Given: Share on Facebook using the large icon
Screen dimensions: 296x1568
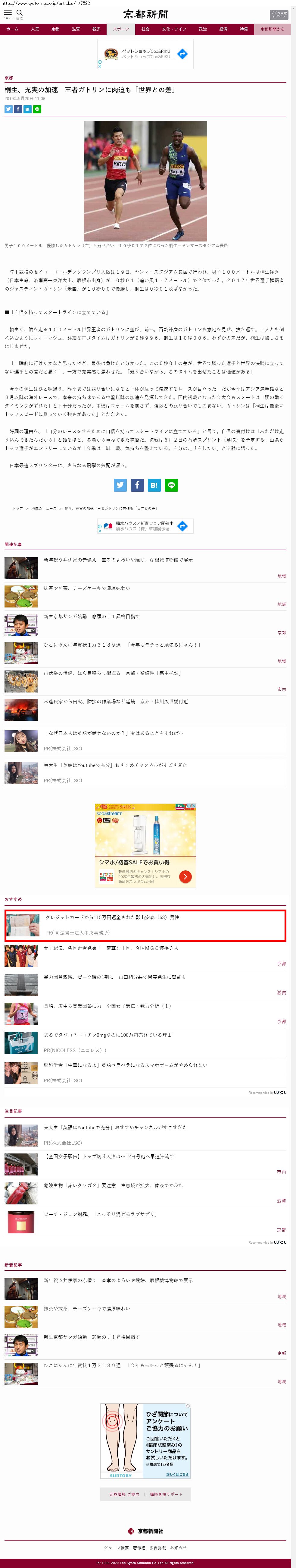Looking at the screenshot, I should click(137, 485).
